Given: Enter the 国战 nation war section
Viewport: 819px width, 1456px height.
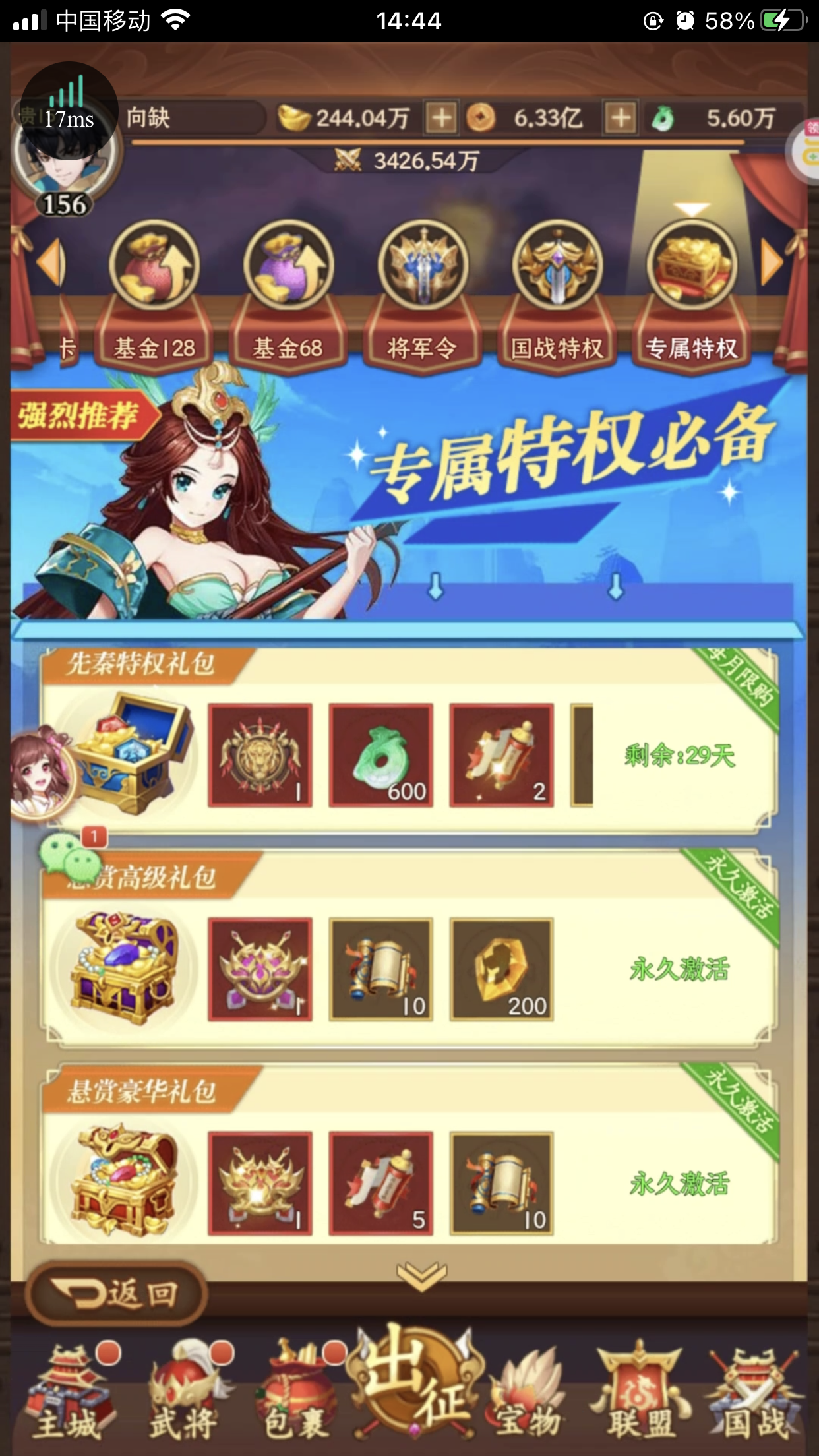Looking at the screenshot, I should coord(754,1393).
